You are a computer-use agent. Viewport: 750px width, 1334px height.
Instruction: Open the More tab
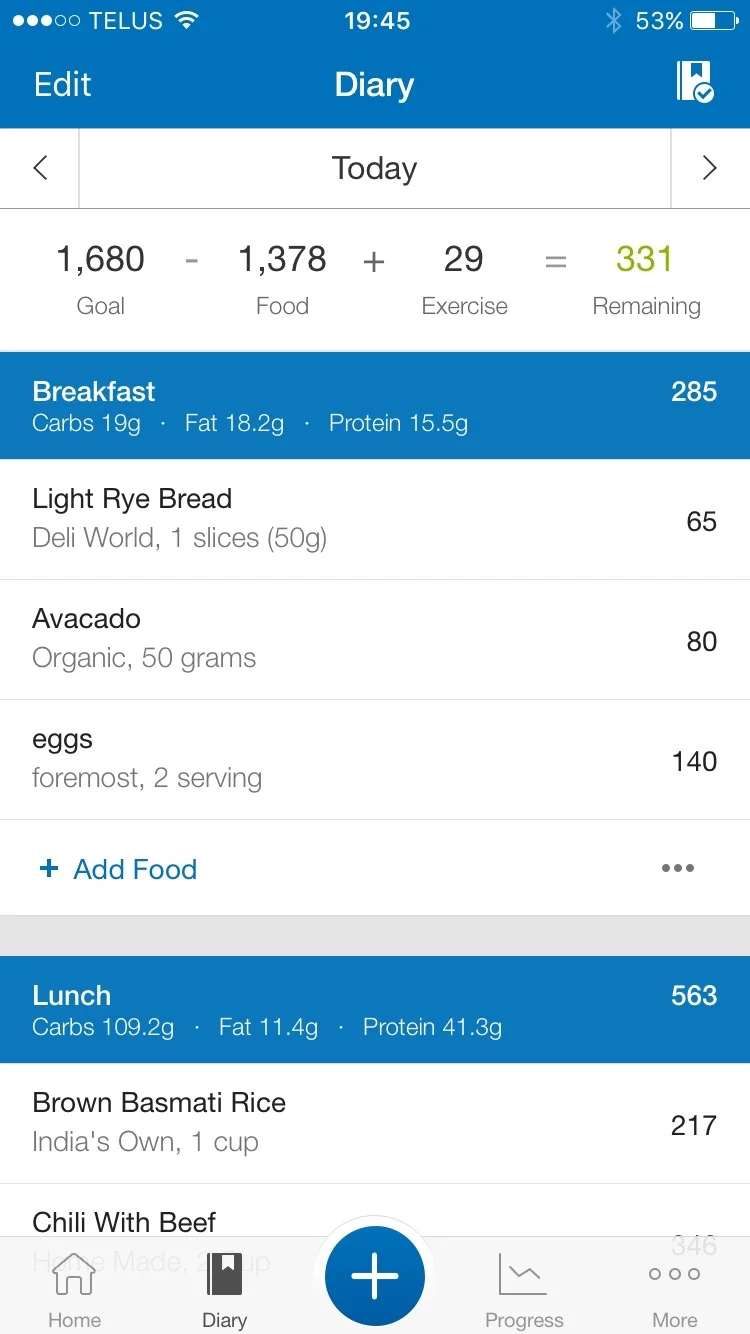674,1290
